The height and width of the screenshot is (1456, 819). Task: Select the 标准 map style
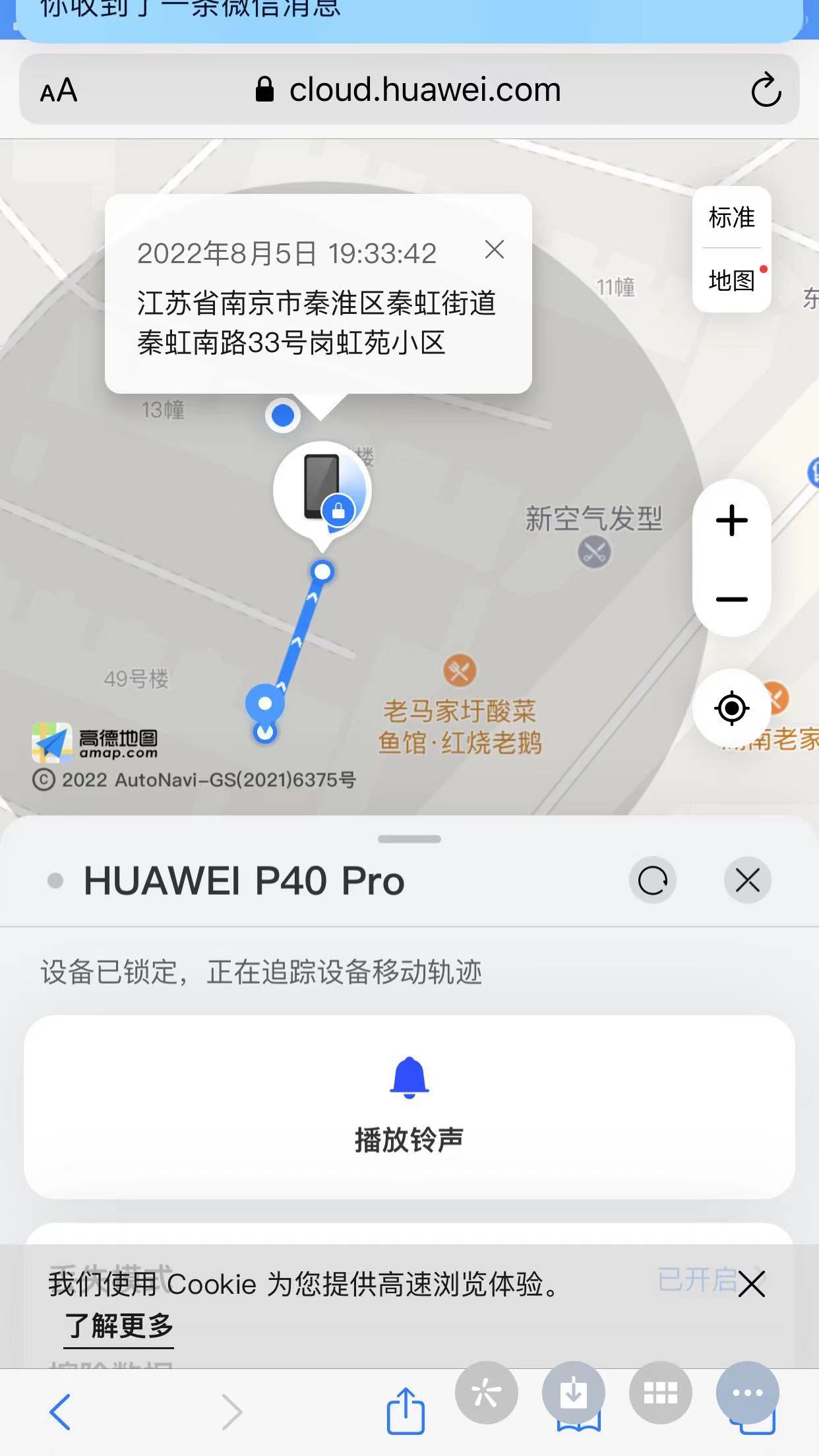click(x=731, y=217)
